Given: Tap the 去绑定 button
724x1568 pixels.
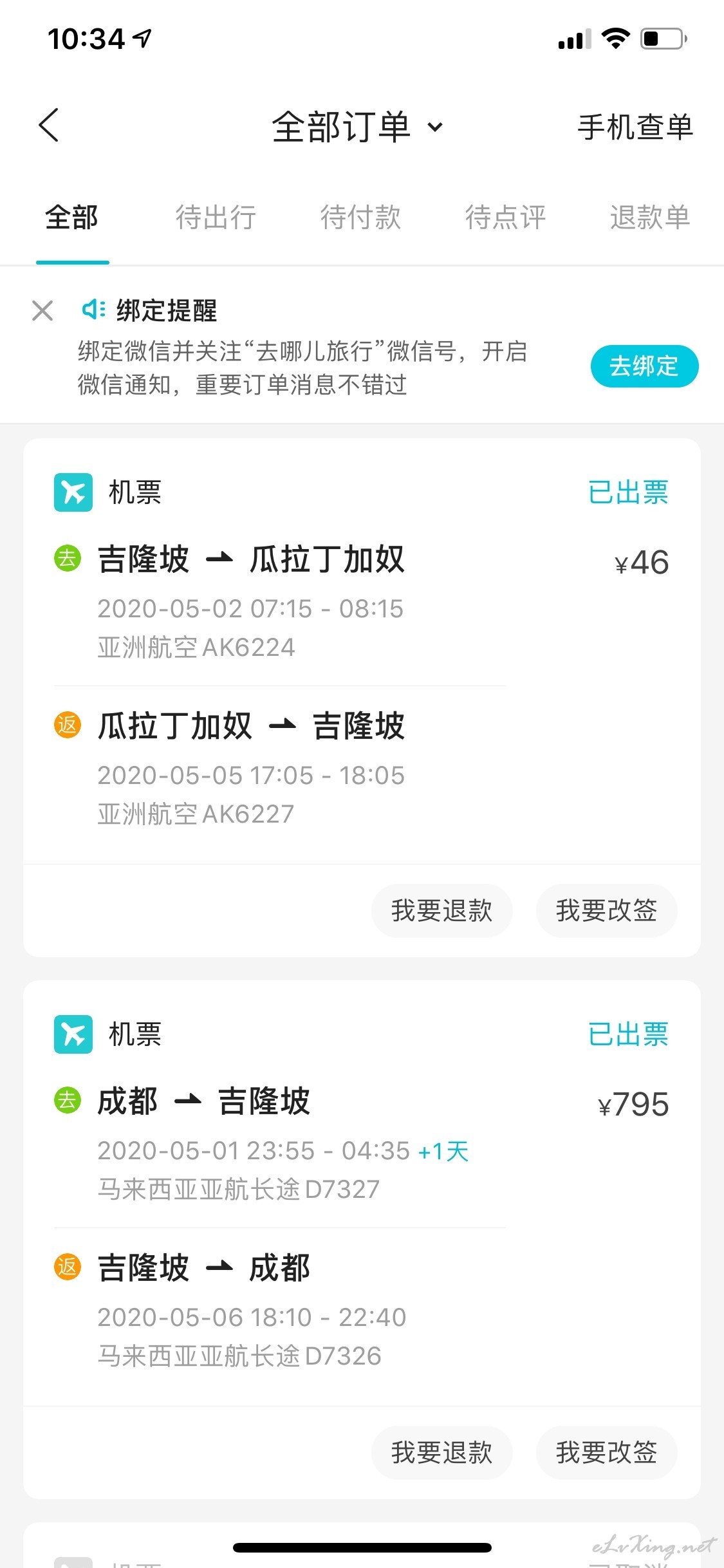Looking at the screenshot, I should 644,366.
